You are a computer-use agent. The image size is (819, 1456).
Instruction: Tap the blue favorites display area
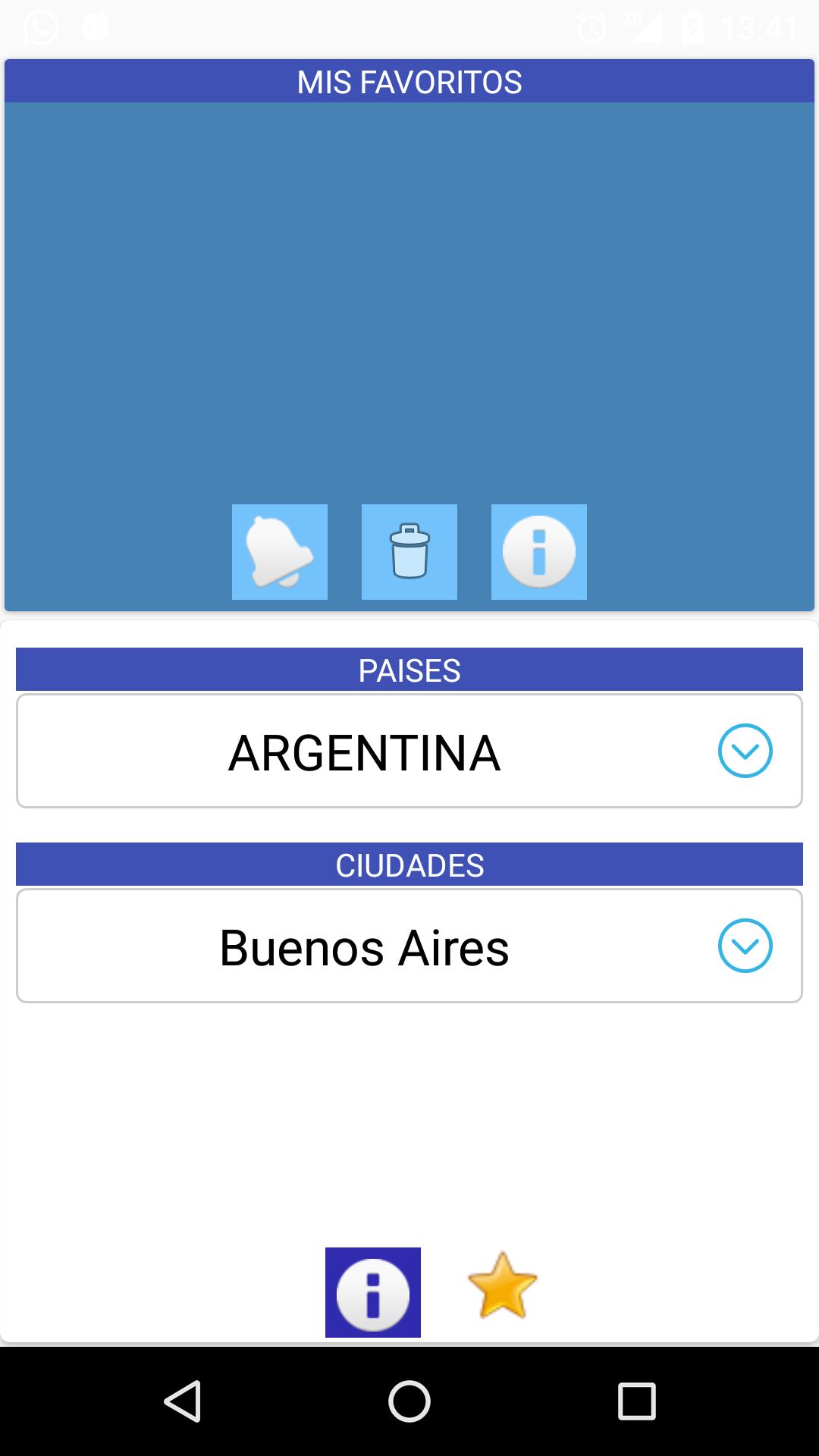pyautogui.click(x=409, y=303)
